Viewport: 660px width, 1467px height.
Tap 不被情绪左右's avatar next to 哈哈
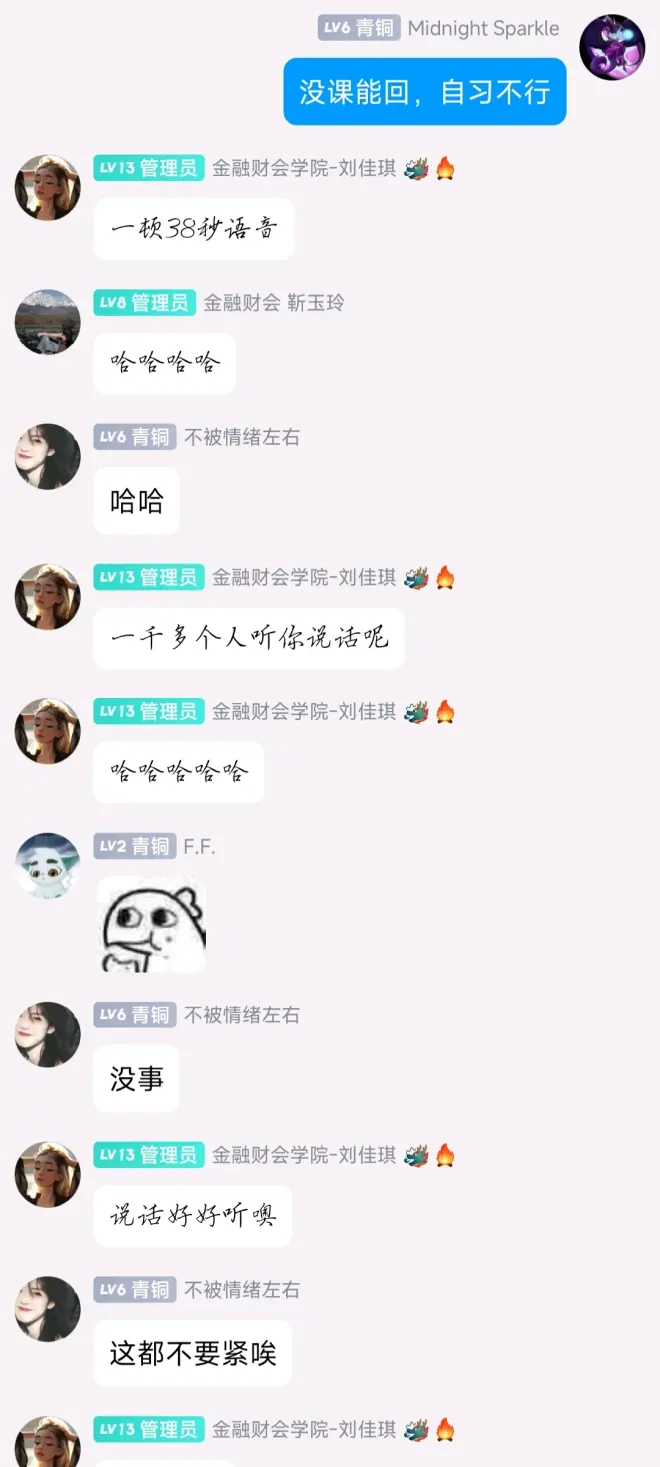(47, 456)
